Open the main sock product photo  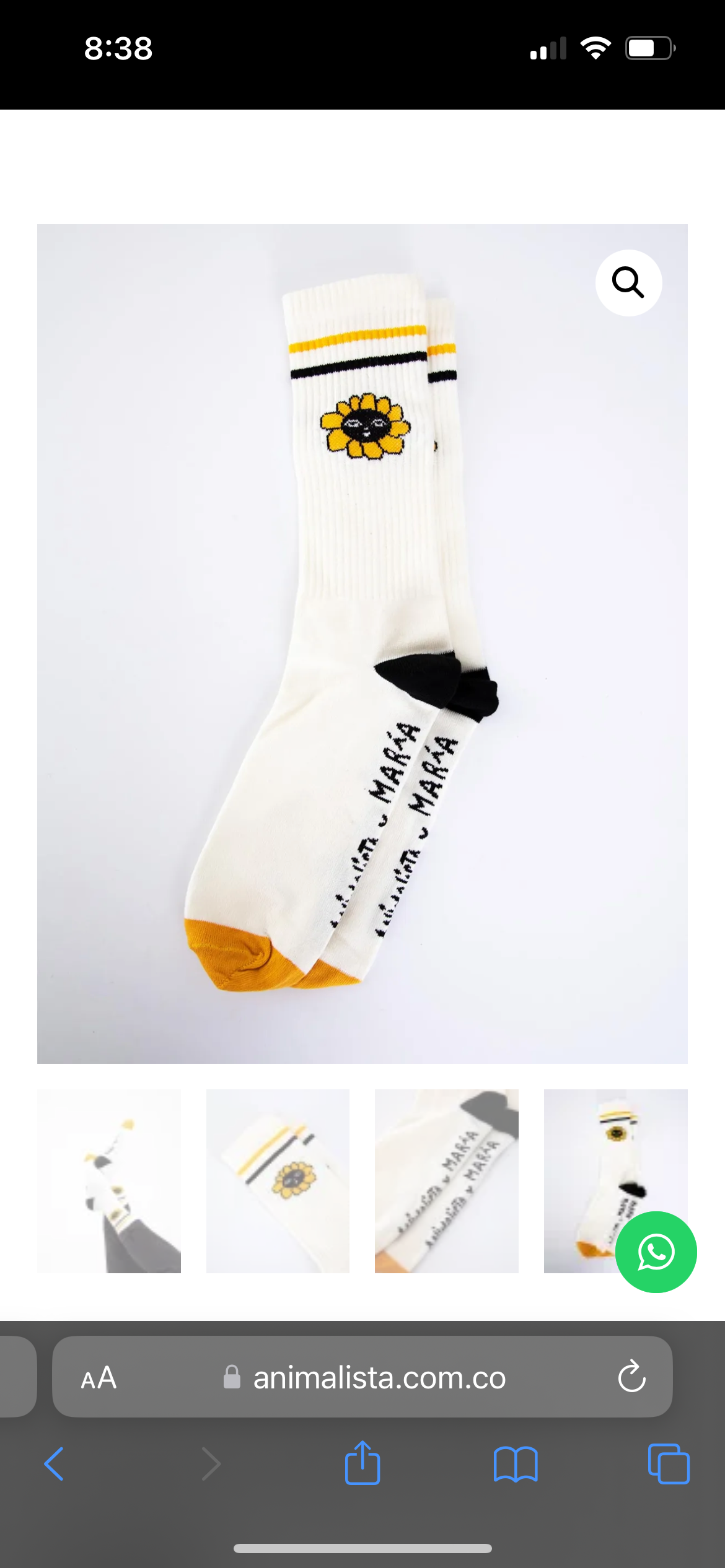tap(362, 644)
